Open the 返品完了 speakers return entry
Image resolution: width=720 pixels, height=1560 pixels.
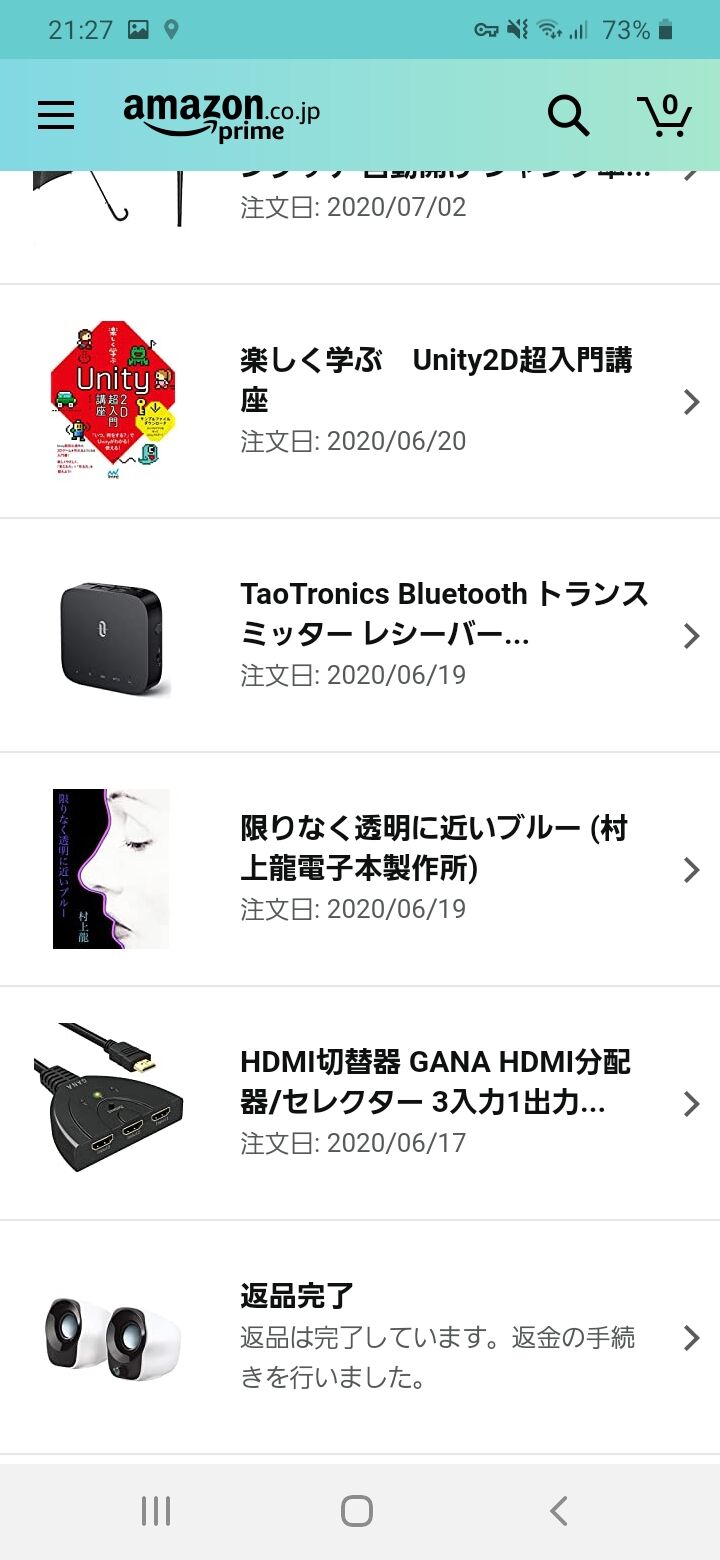click(360, 1337)
